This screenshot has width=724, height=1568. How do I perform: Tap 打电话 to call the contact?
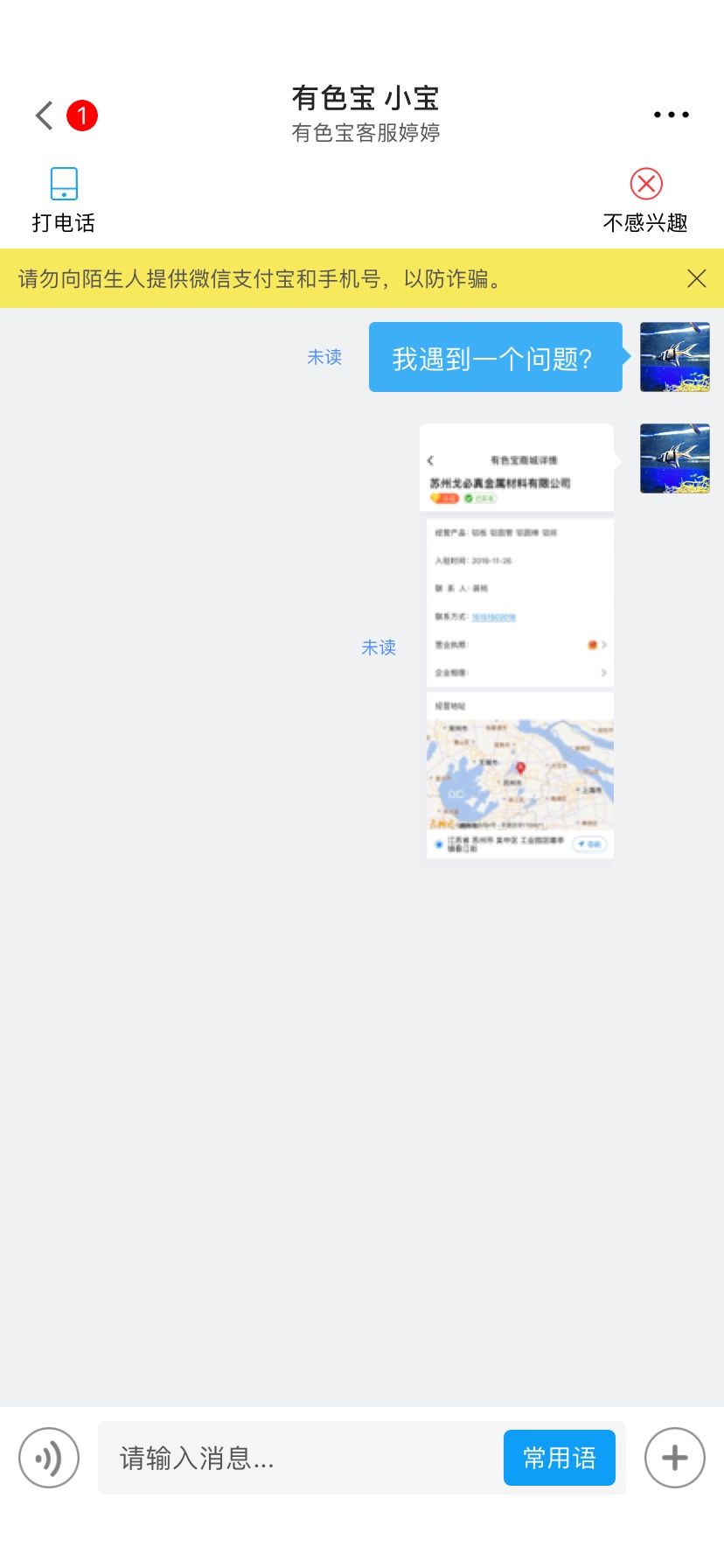point(64,200)
